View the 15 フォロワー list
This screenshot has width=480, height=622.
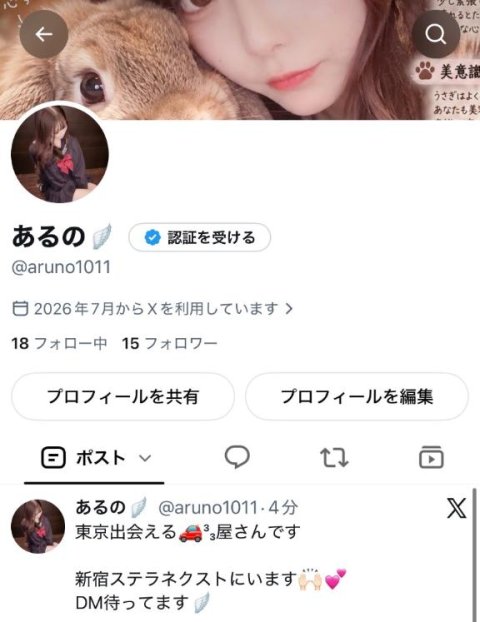(x=169, y=343)
